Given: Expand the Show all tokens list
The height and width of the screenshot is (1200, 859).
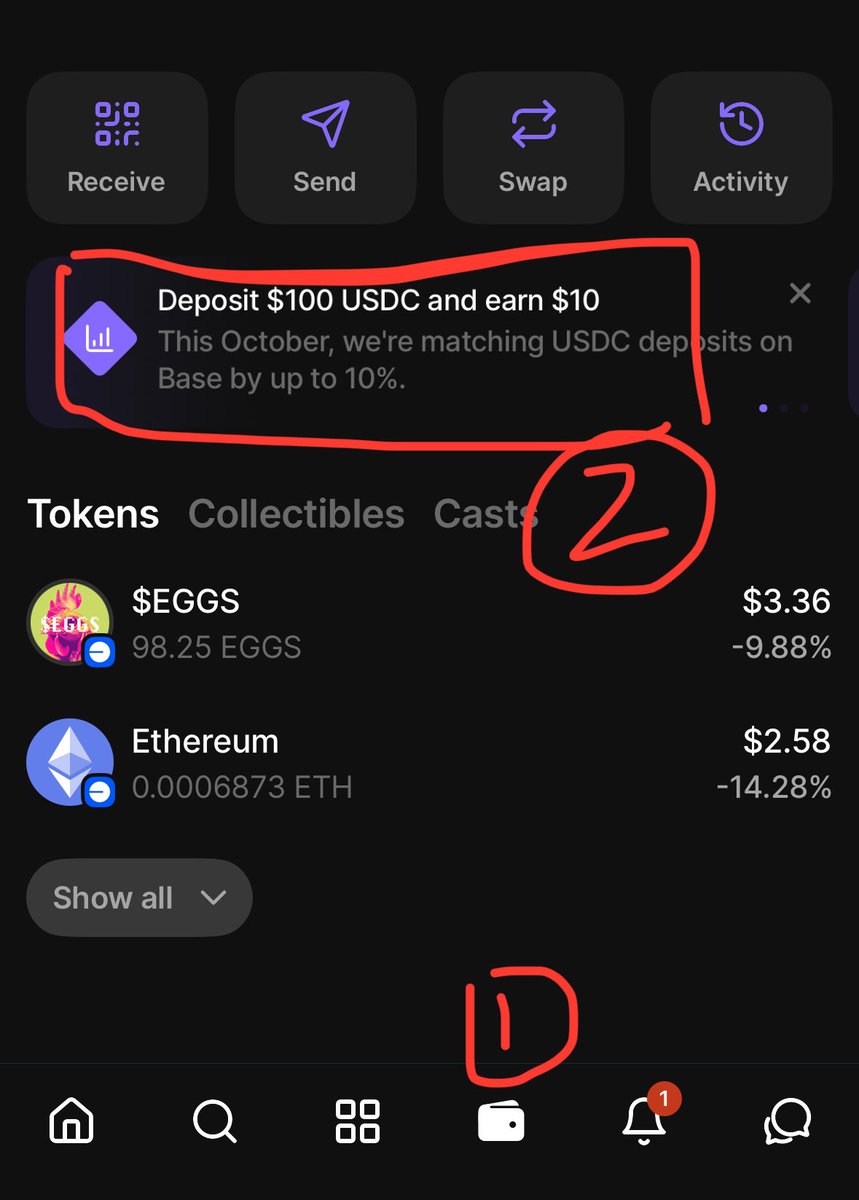Looking at the screenshot, I should [139, 898].
